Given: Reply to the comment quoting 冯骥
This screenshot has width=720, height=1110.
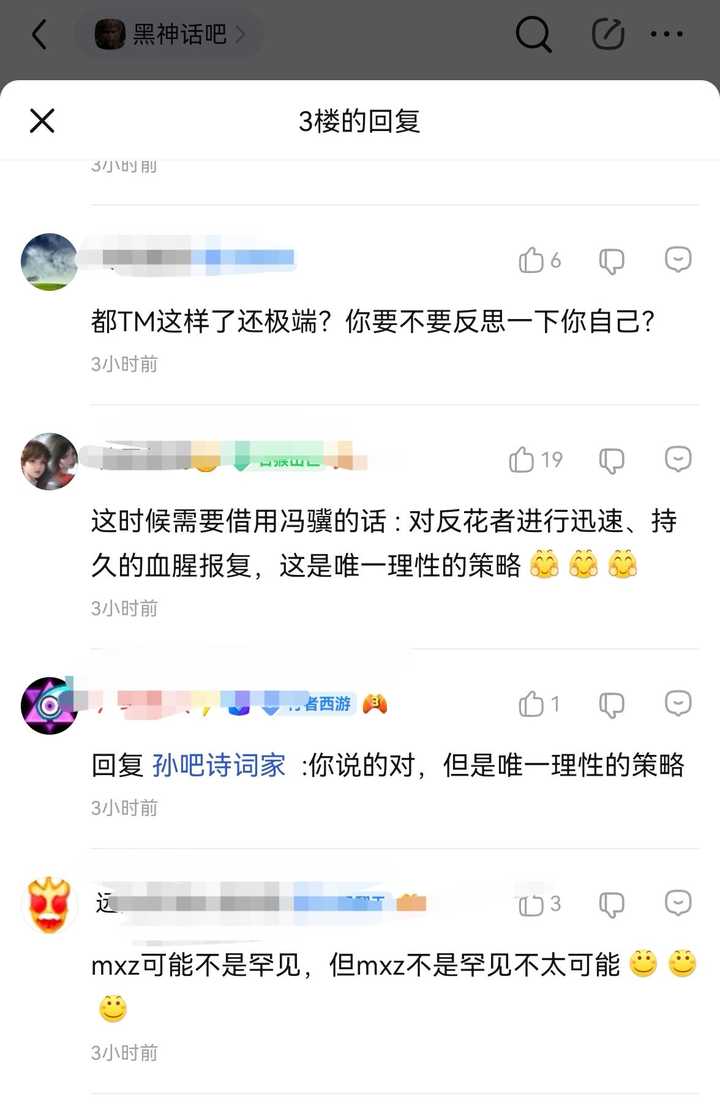Looking at the screenshot, I should pyautogui.click(x=678, y=459).
